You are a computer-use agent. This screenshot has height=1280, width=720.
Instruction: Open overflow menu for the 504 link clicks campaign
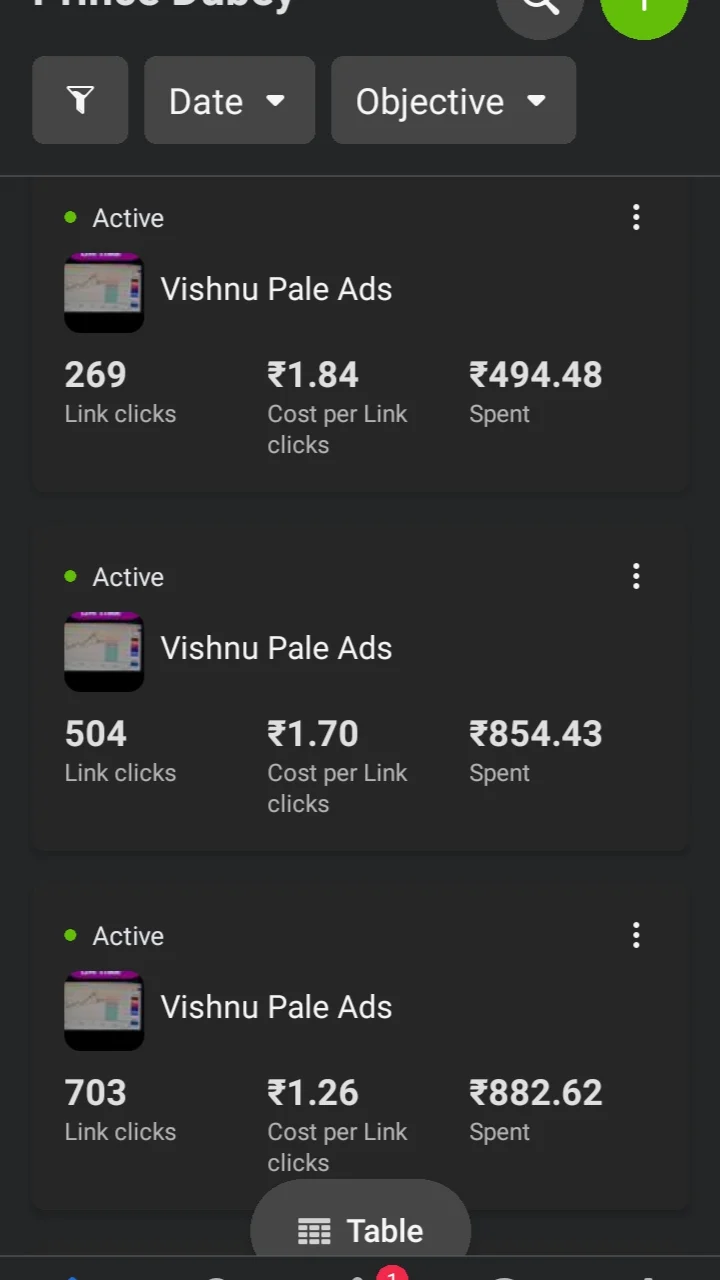pos(636,577)
